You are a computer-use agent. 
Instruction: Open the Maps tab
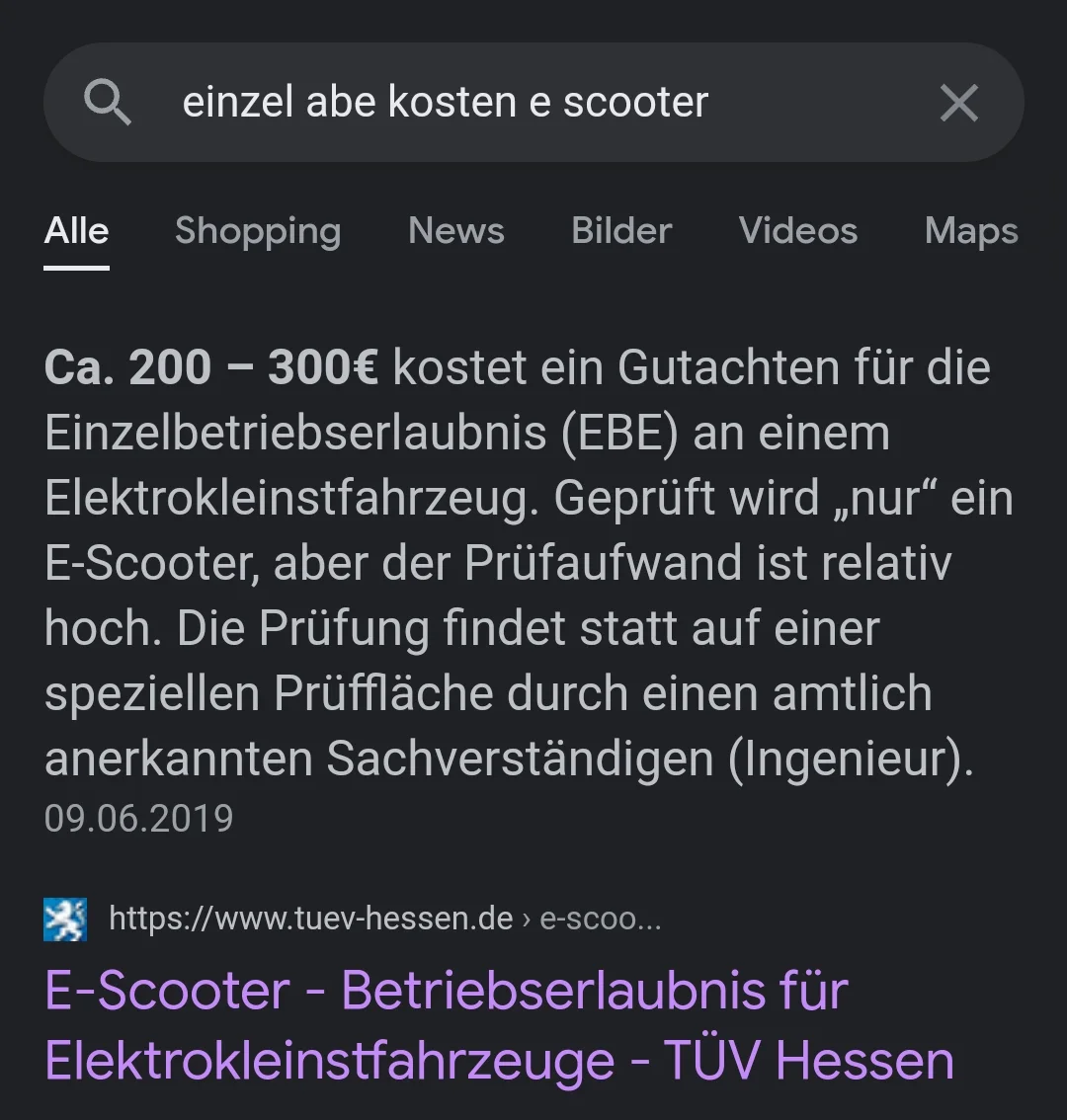(971, 231)
